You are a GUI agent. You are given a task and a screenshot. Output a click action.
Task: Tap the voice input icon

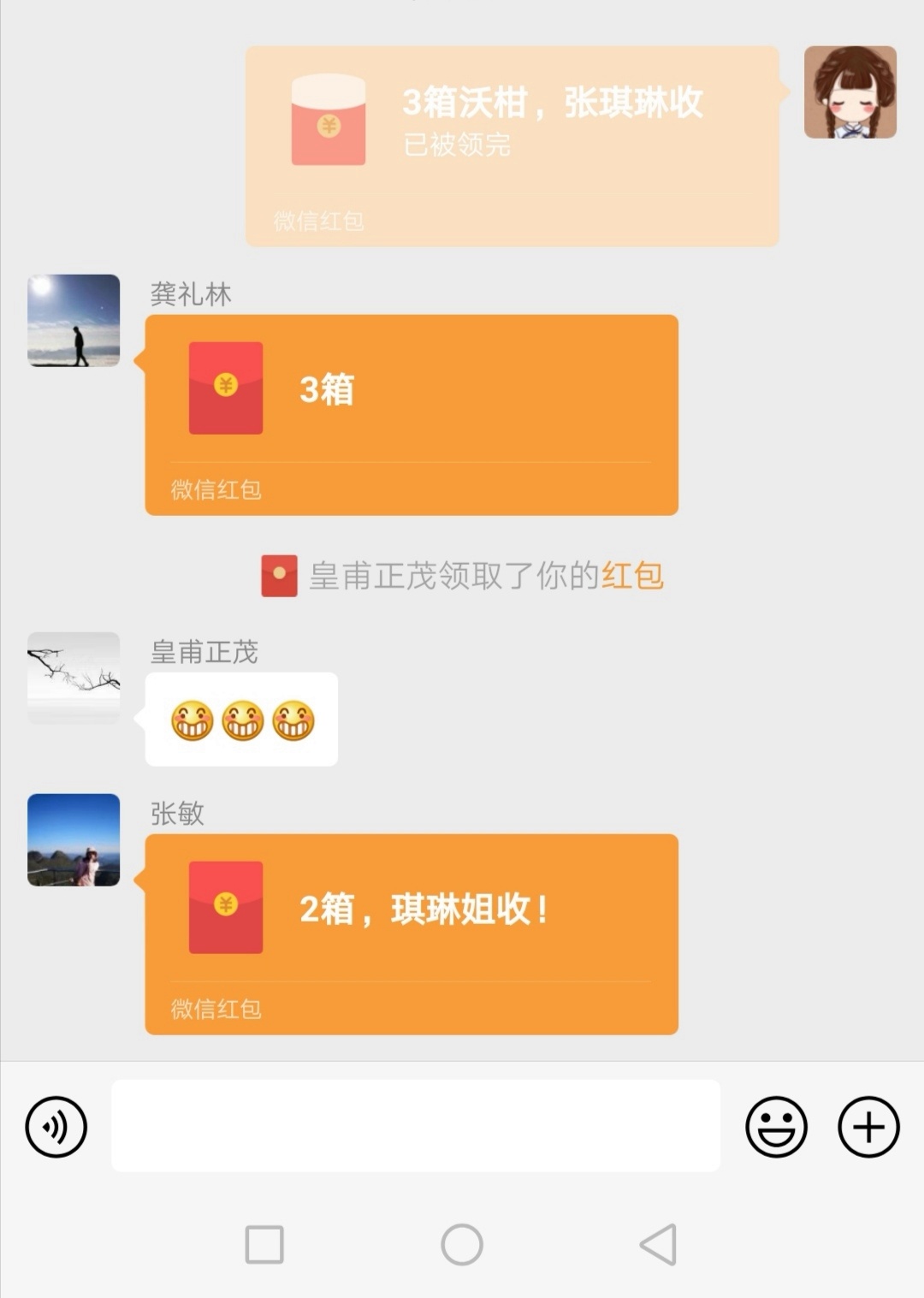pos(55,1128)
